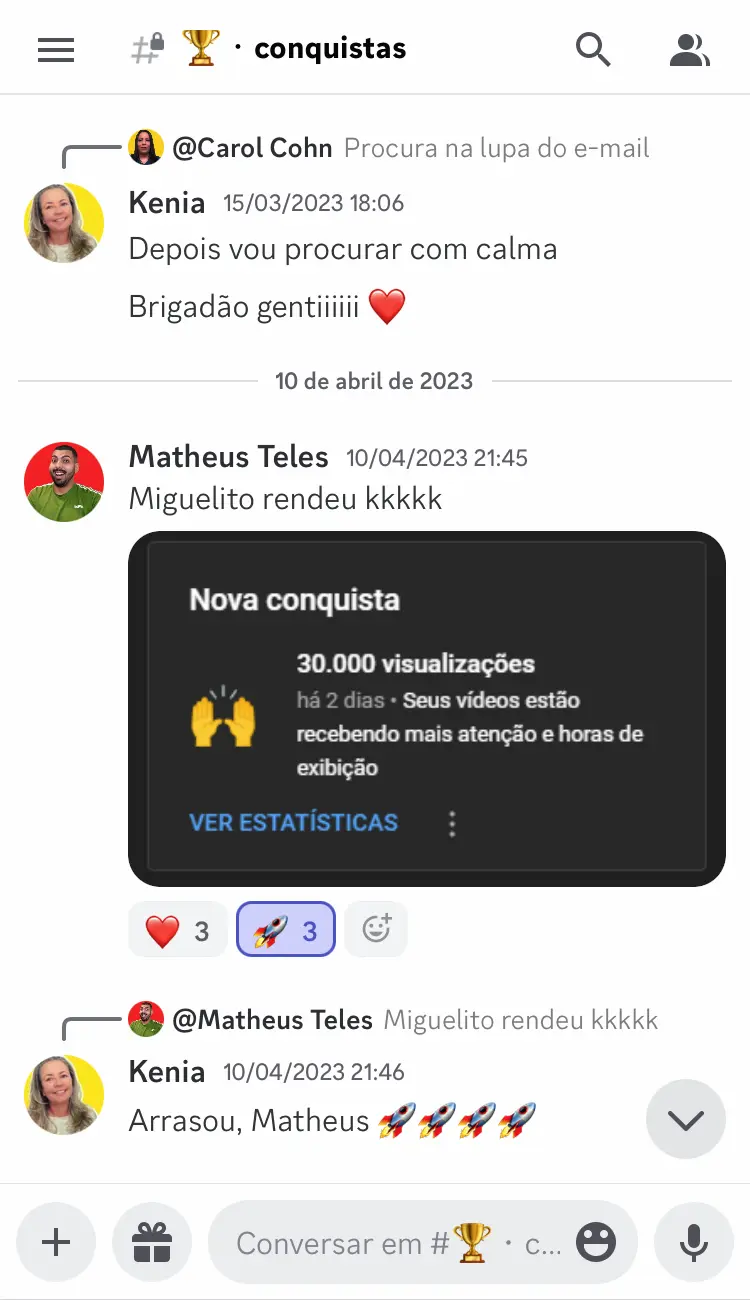Open Matheus Teles's profile avatar
Image resolution: width=750 pixels, height=1300 pixels.
[x=64, y=482]
